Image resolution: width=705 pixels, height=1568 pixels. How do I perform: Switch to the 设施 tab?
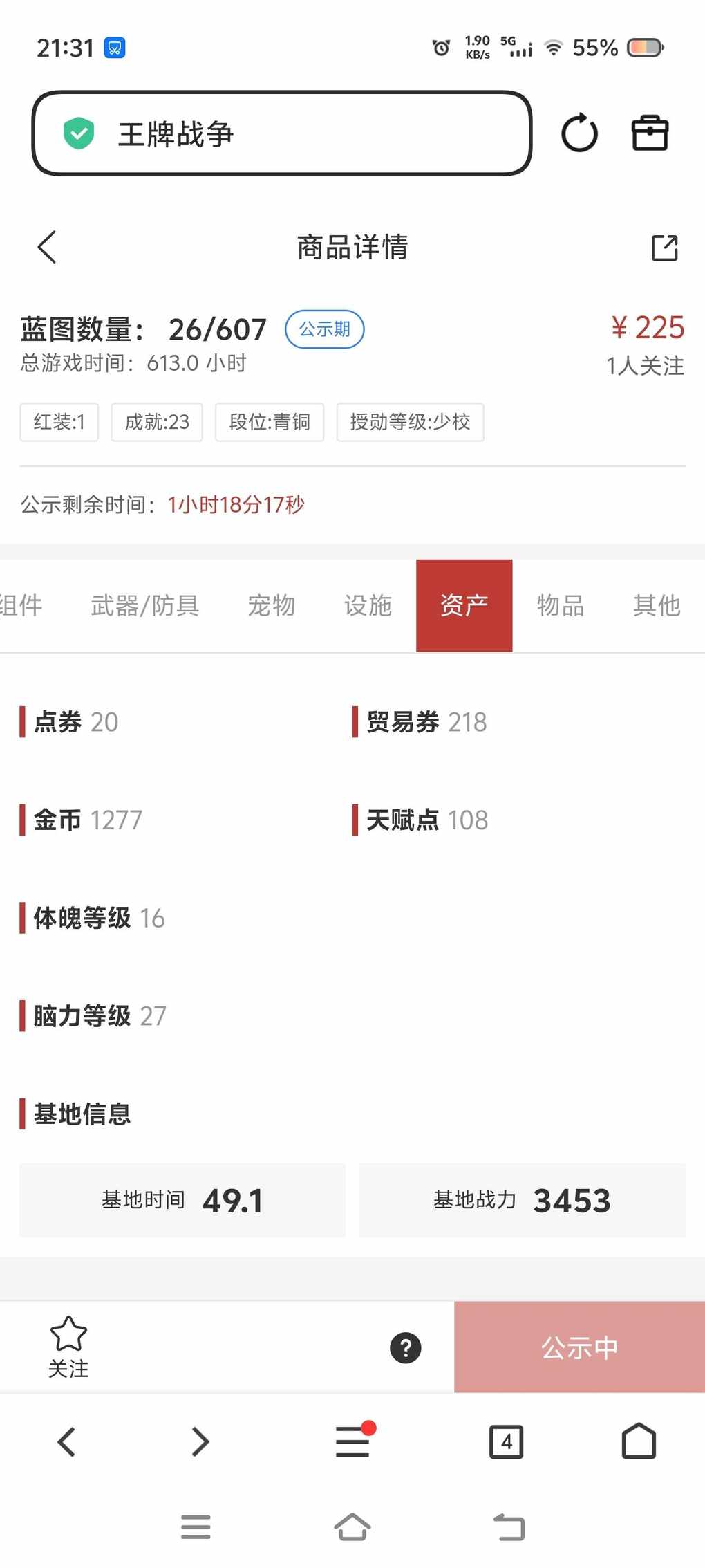[368, 606]
